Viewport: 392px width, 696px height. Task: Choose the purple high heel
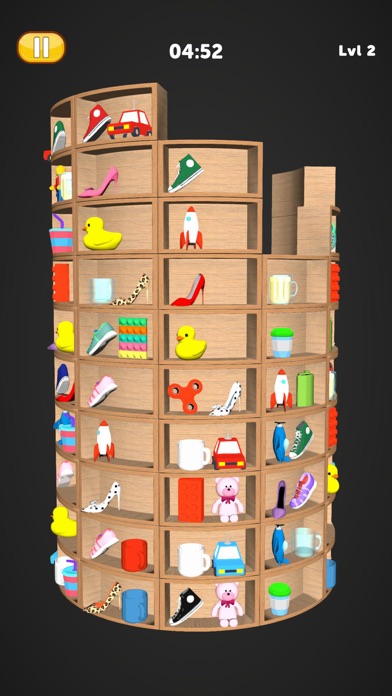[x=279, y=499]
